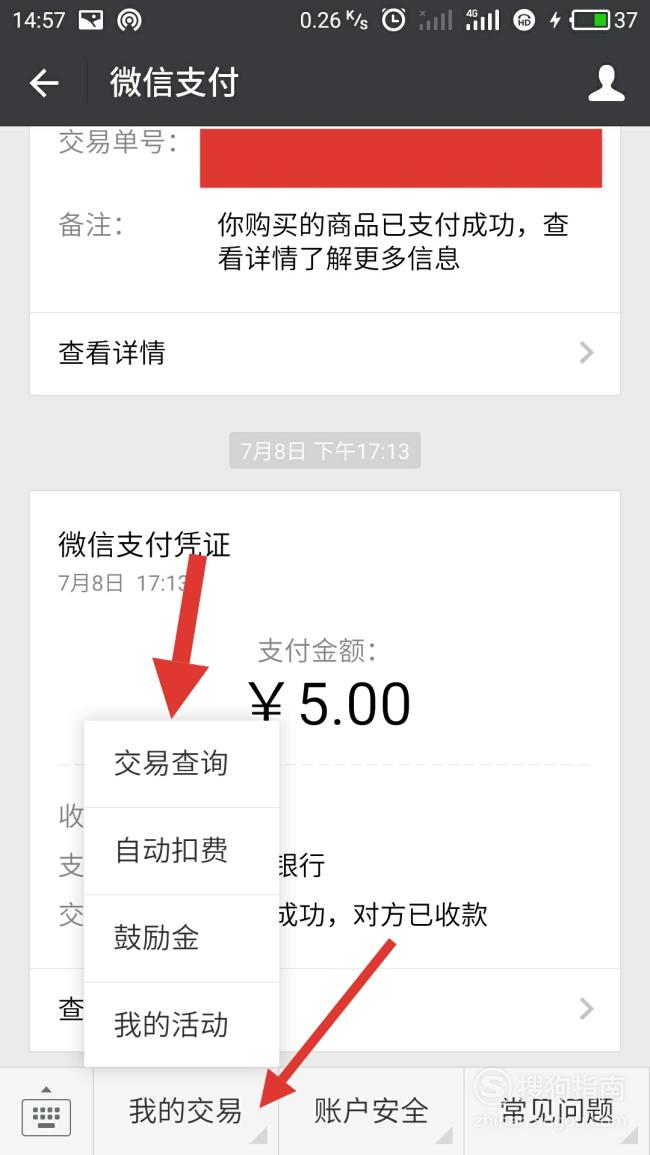Choose 自动扣费 in the popup menu
Screen dimensions: 650x1155
pyautogui.click(x=182, y=851)
